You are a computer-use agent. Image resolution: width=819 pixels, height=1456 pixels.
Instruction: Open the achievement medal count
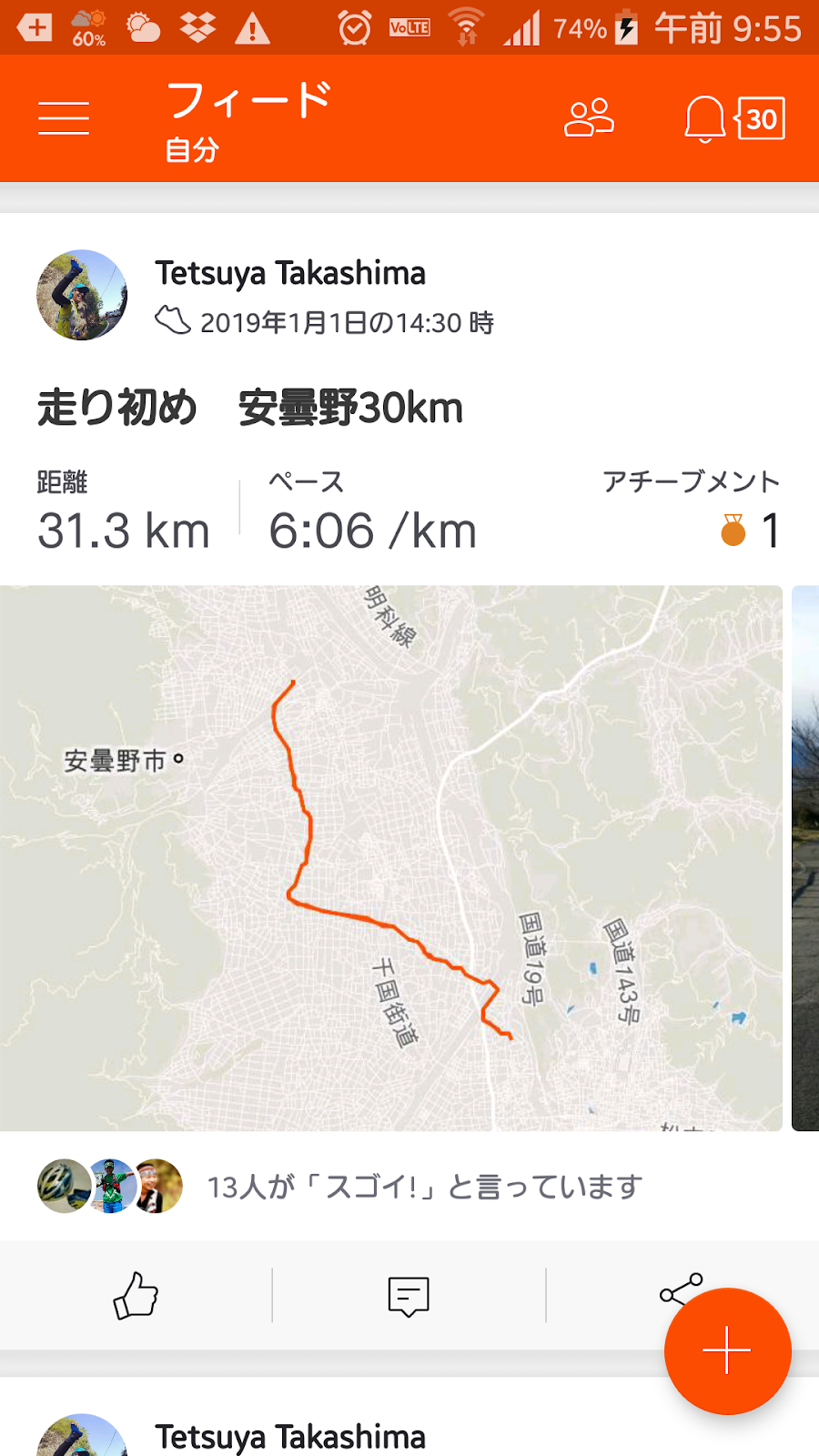click(x=751, y=531)
